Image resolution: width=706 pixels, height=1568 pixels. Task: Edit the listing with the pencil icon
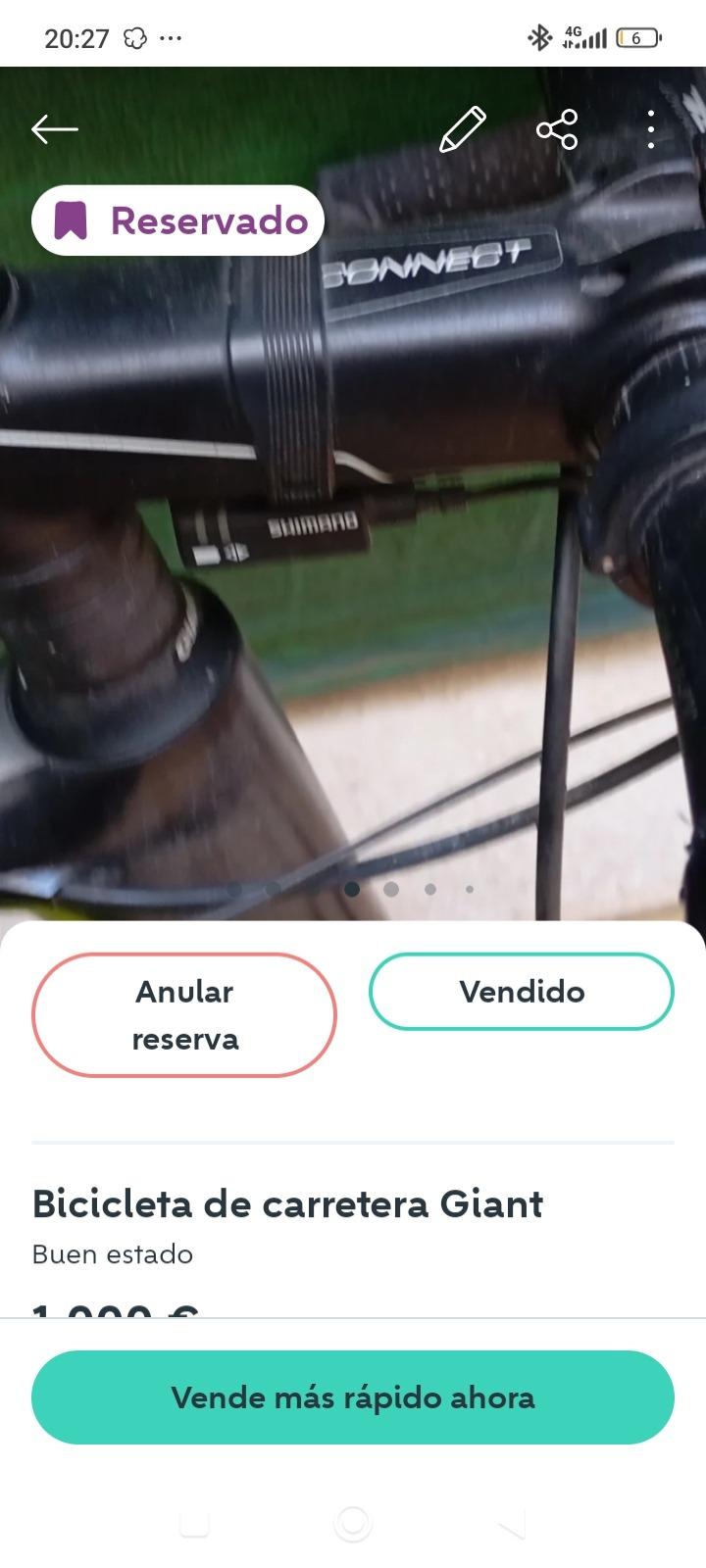click(462, 129)
